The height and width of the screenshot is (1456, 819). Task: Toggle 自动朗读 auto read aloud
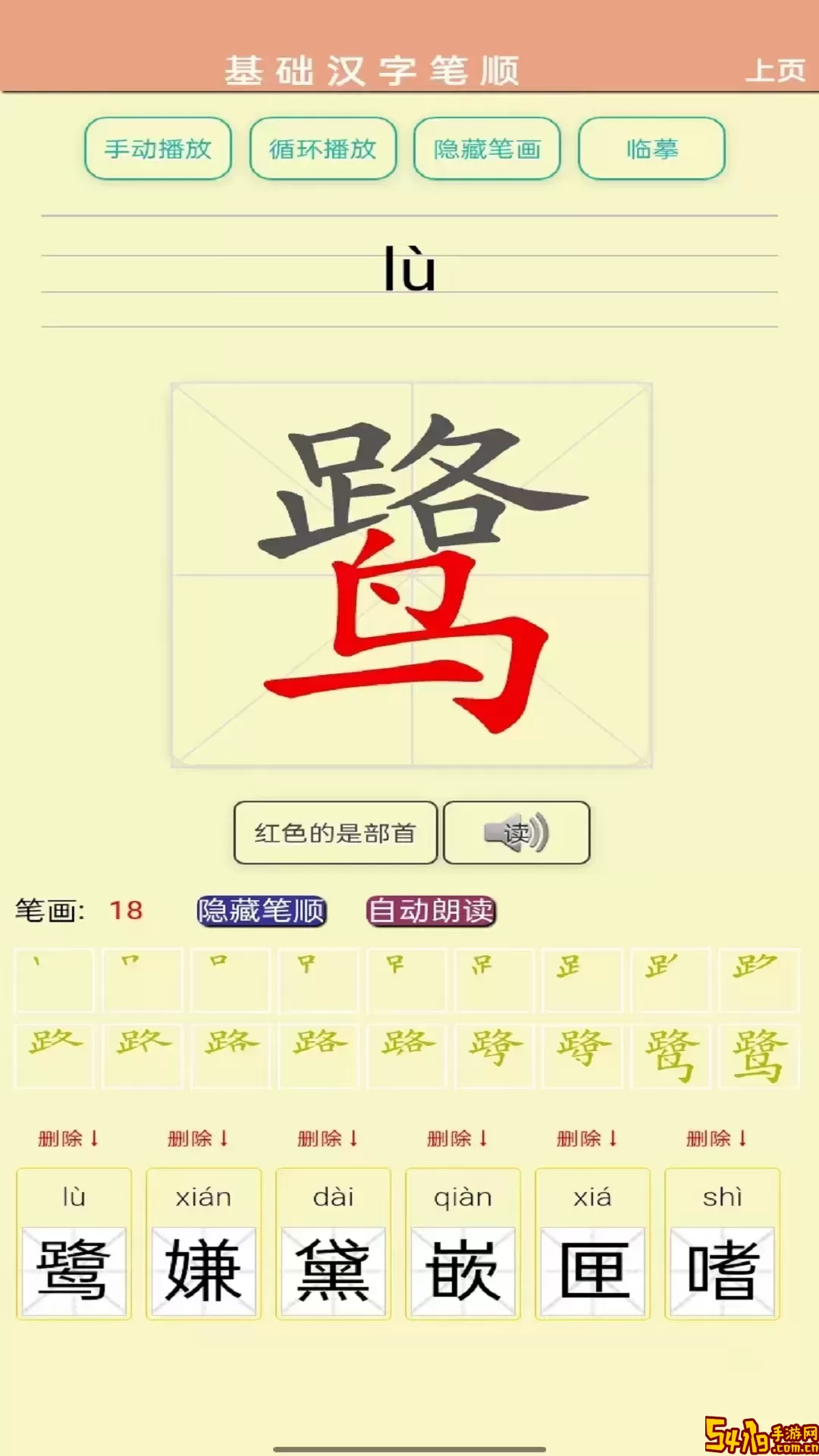tap(431, 911)
